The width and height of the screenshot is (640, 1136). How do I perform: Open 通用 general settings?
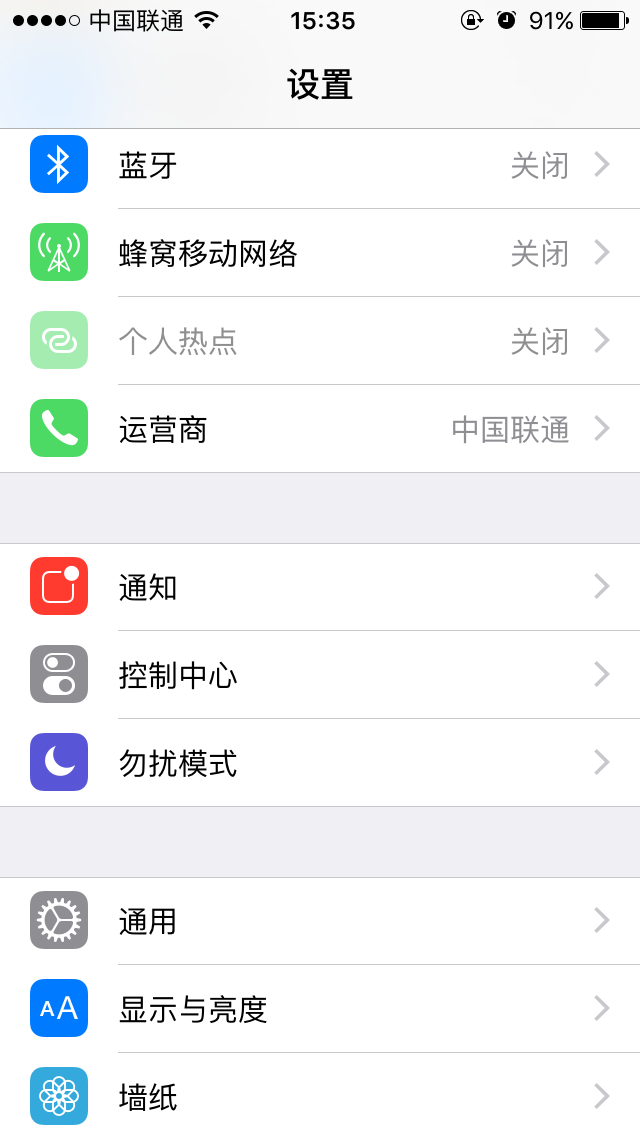(x=320, y=921)
